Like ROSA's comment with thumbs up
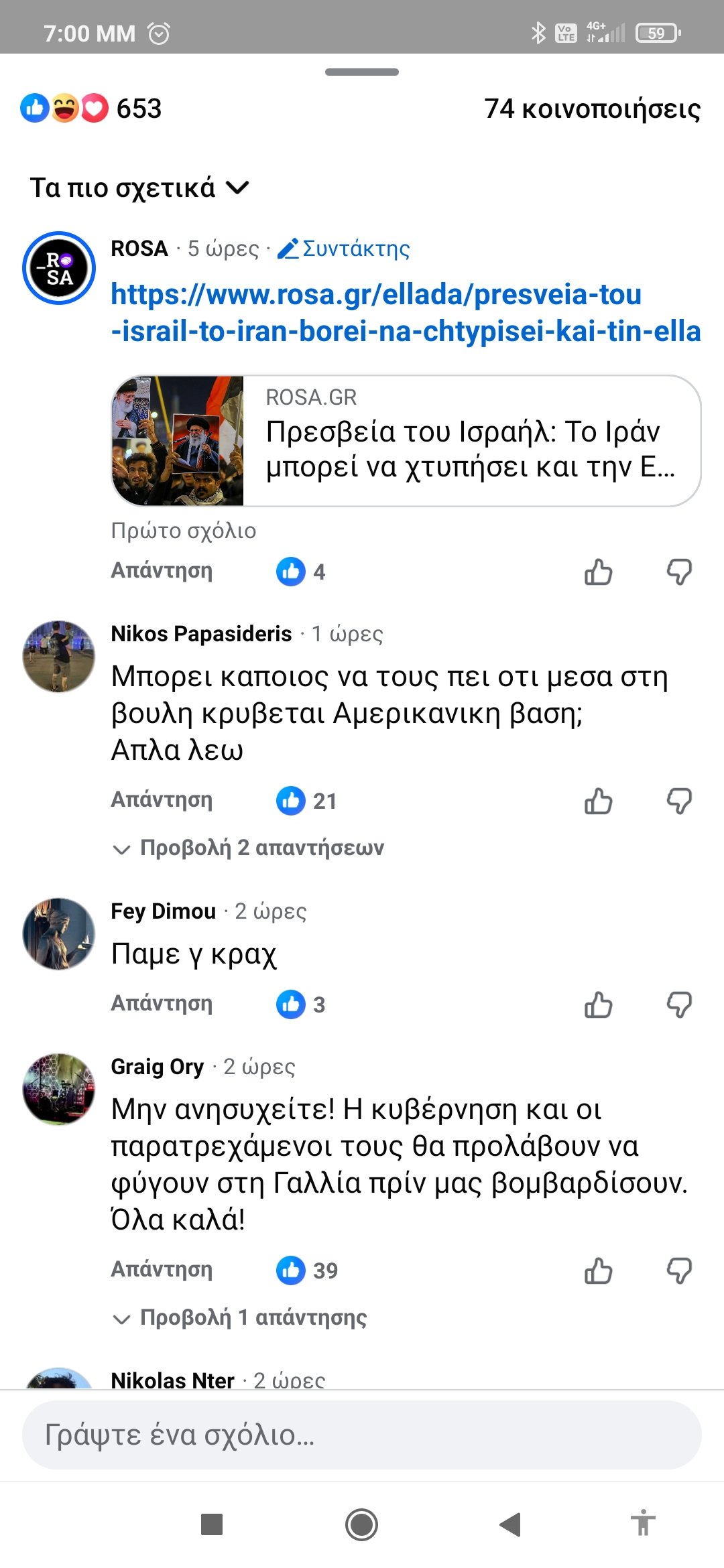 pyautogui.click(x=598, y=572)
